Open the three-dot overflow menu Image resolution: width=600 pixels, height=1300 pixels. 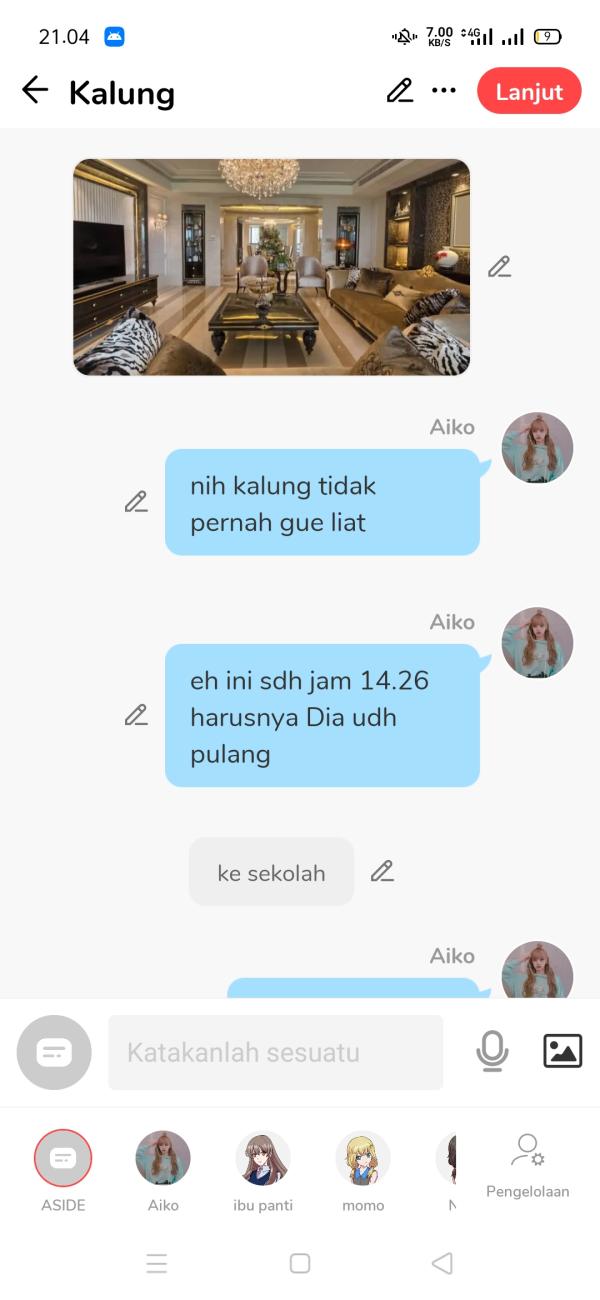(444, 91)
